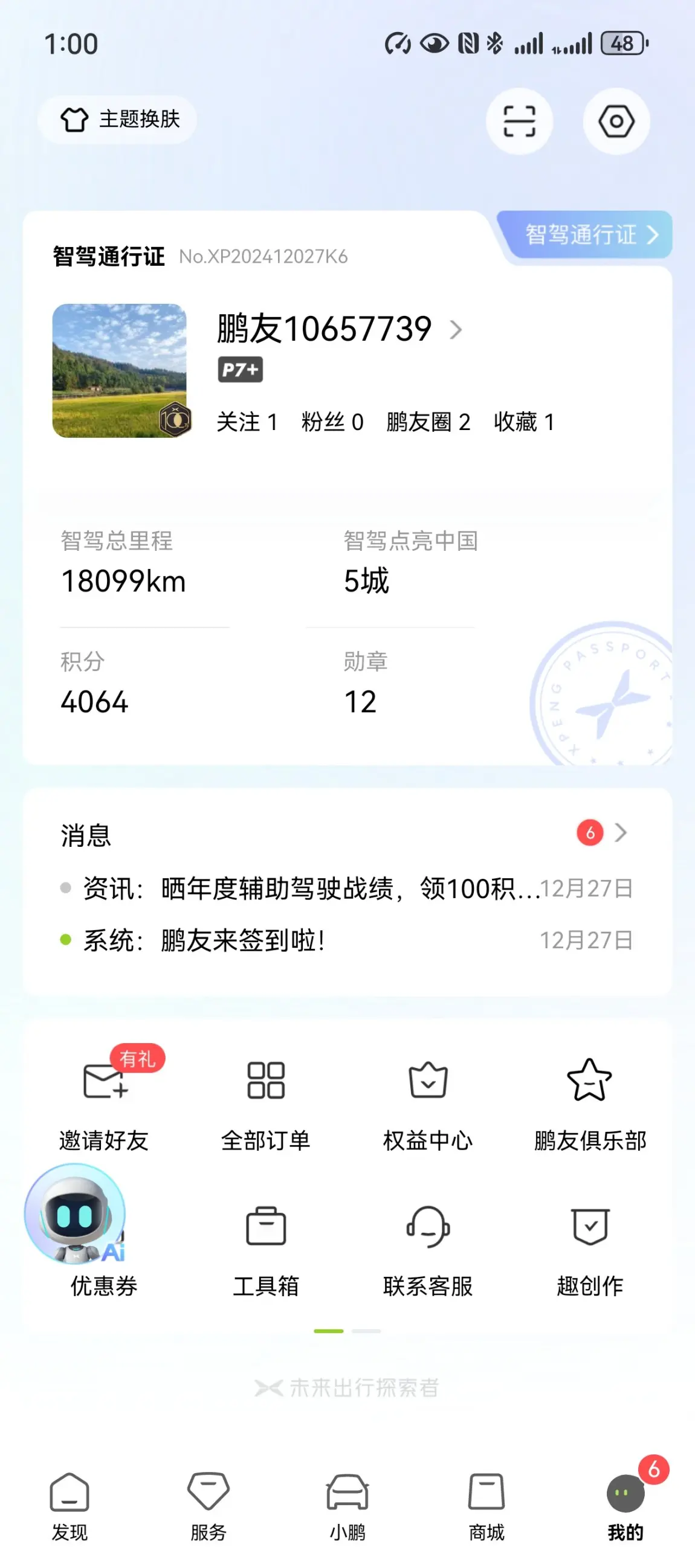Switch to the 发现 tab
The image size is (695, 1568).
tap(69, 1506)
